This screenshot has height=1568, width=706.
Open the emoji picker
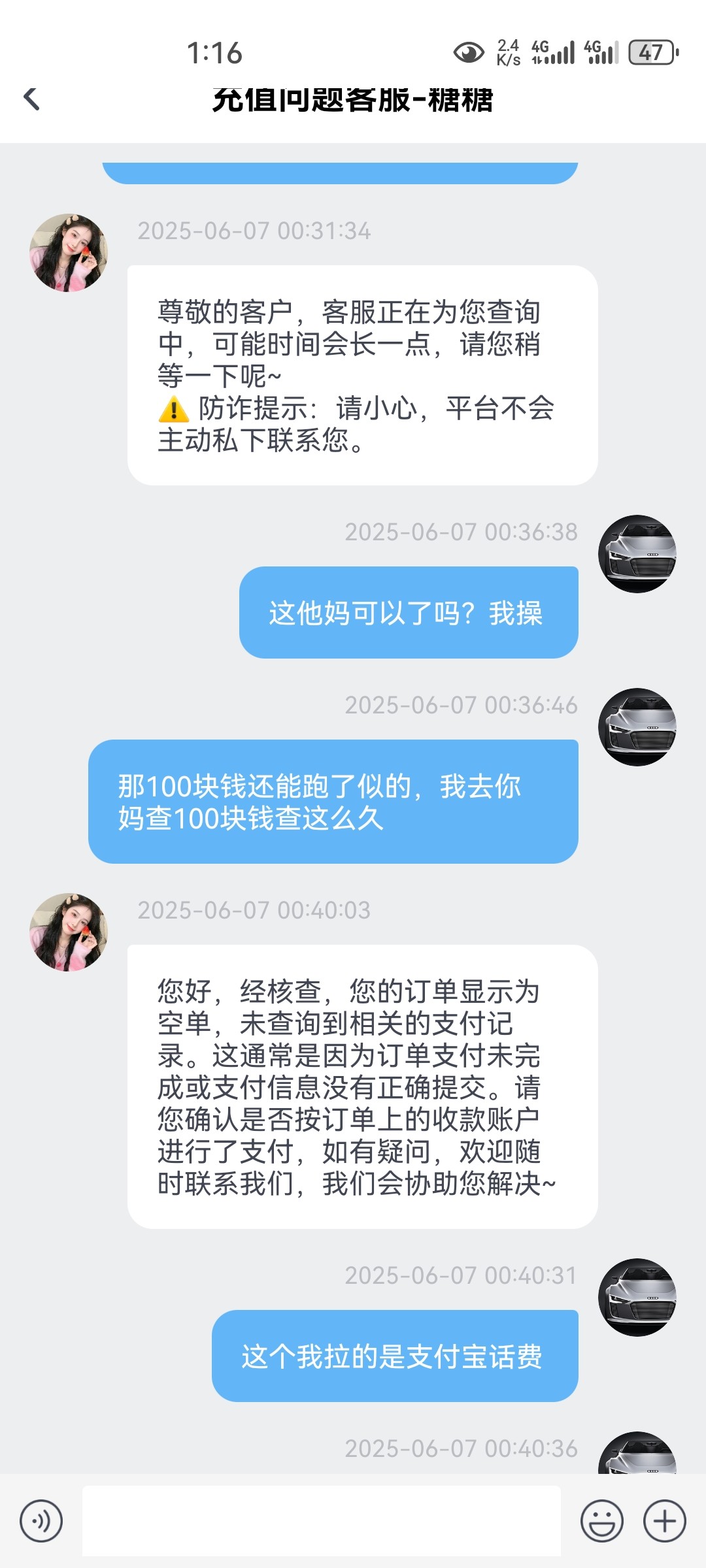[601, 1520]
